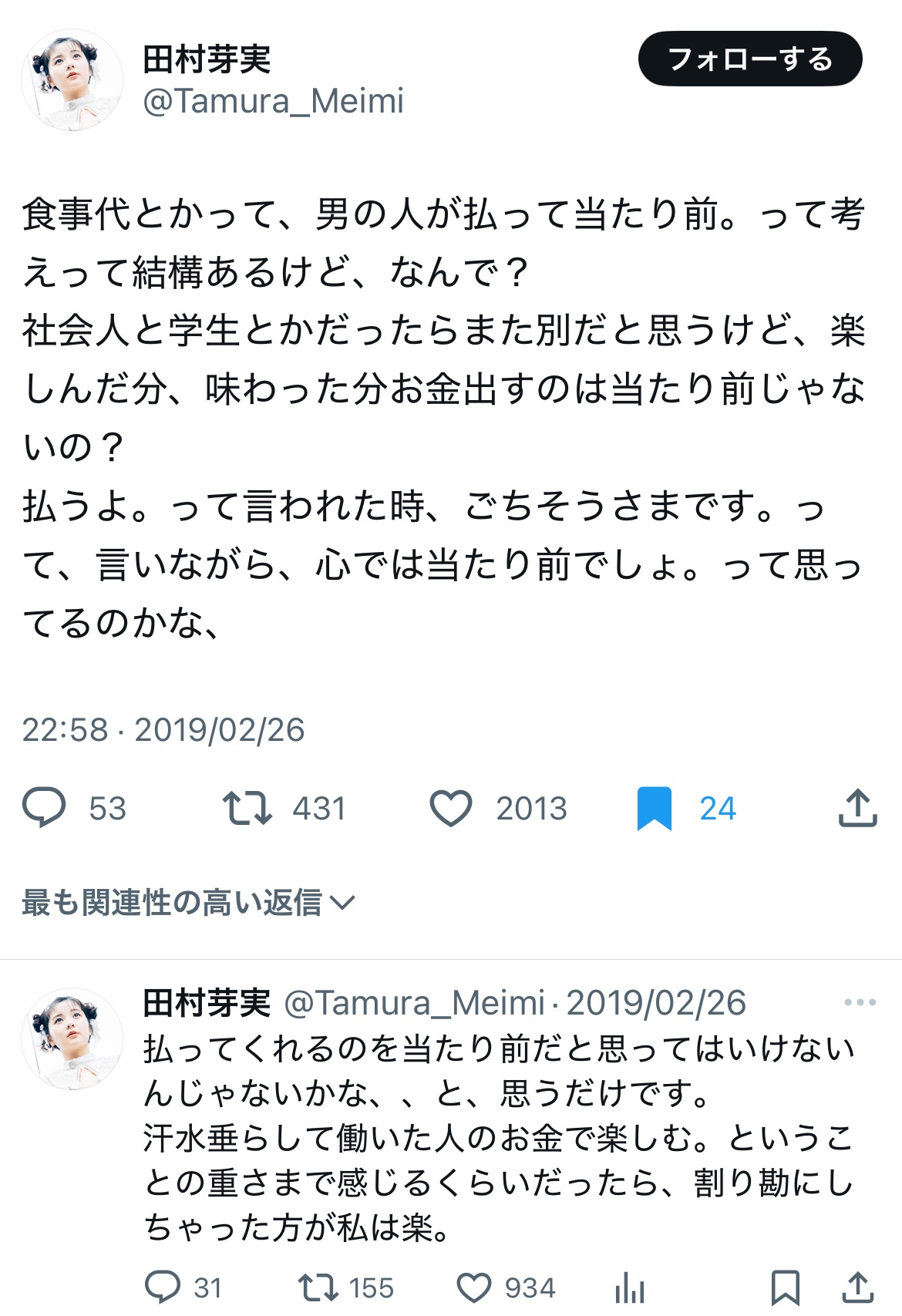Share the reply tweet
Viewport: 902px width, 1316px height.
click(x=857, y=1287)
